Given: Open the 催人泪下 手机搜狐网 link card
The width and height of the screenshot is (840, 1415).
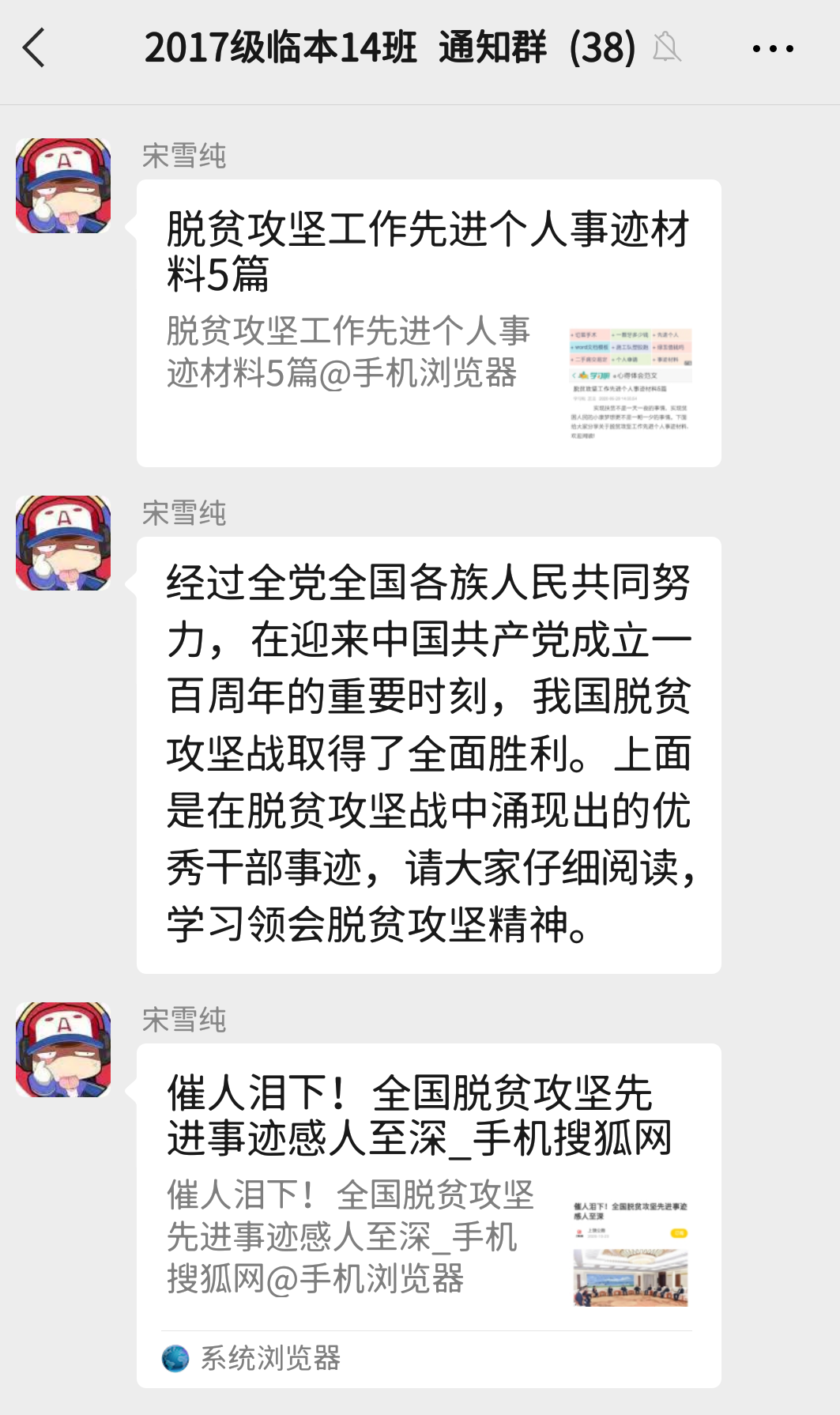Looking at the screenshot, I should tap(429, 1216).
